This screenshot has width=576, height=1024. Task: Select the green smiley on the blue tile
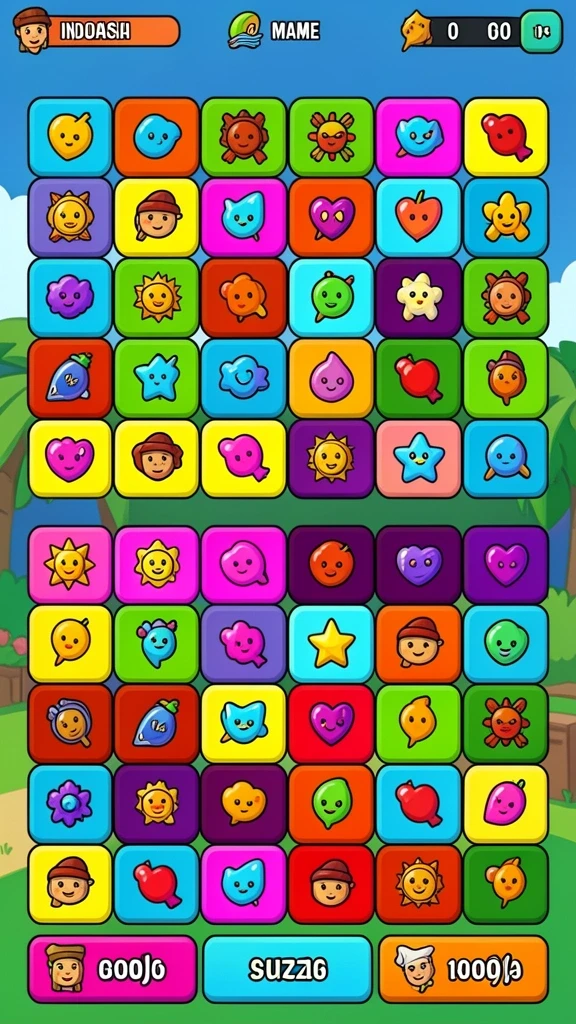click(505, 645)
